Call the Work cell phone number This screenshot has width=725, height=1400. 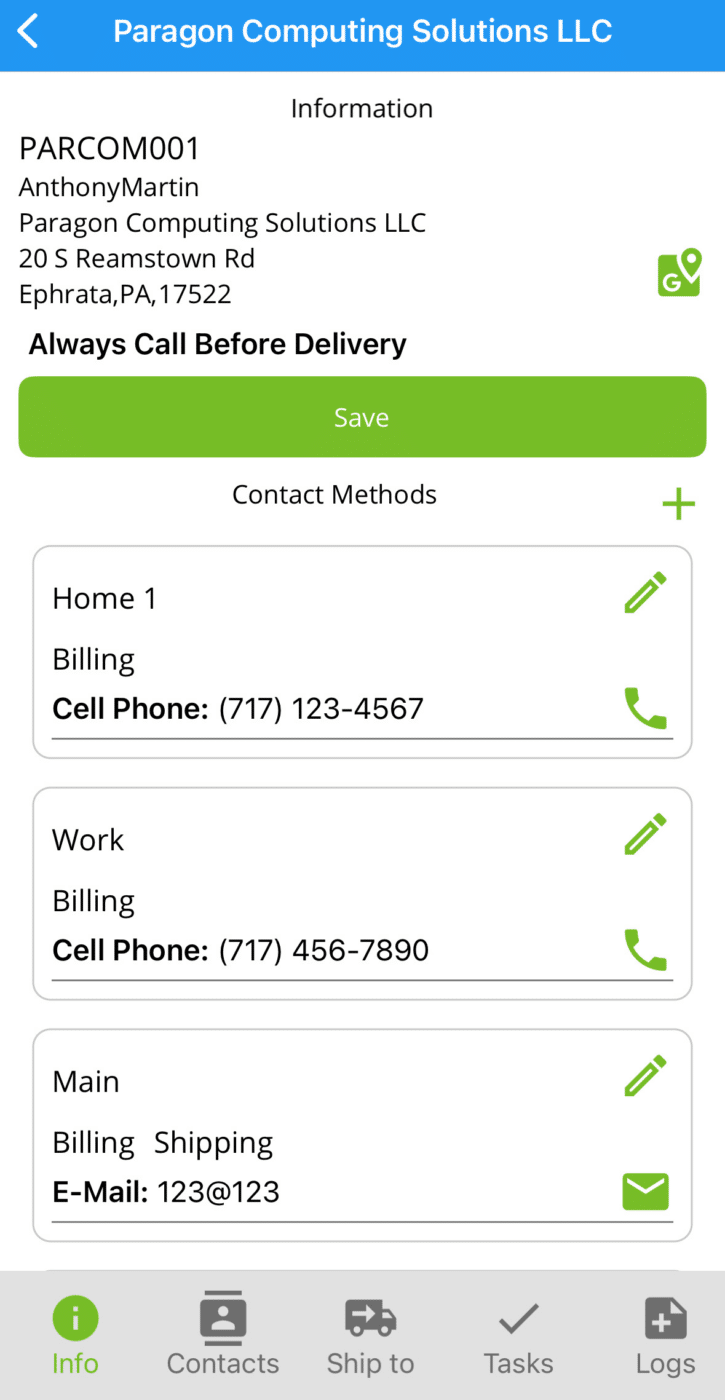645,950
